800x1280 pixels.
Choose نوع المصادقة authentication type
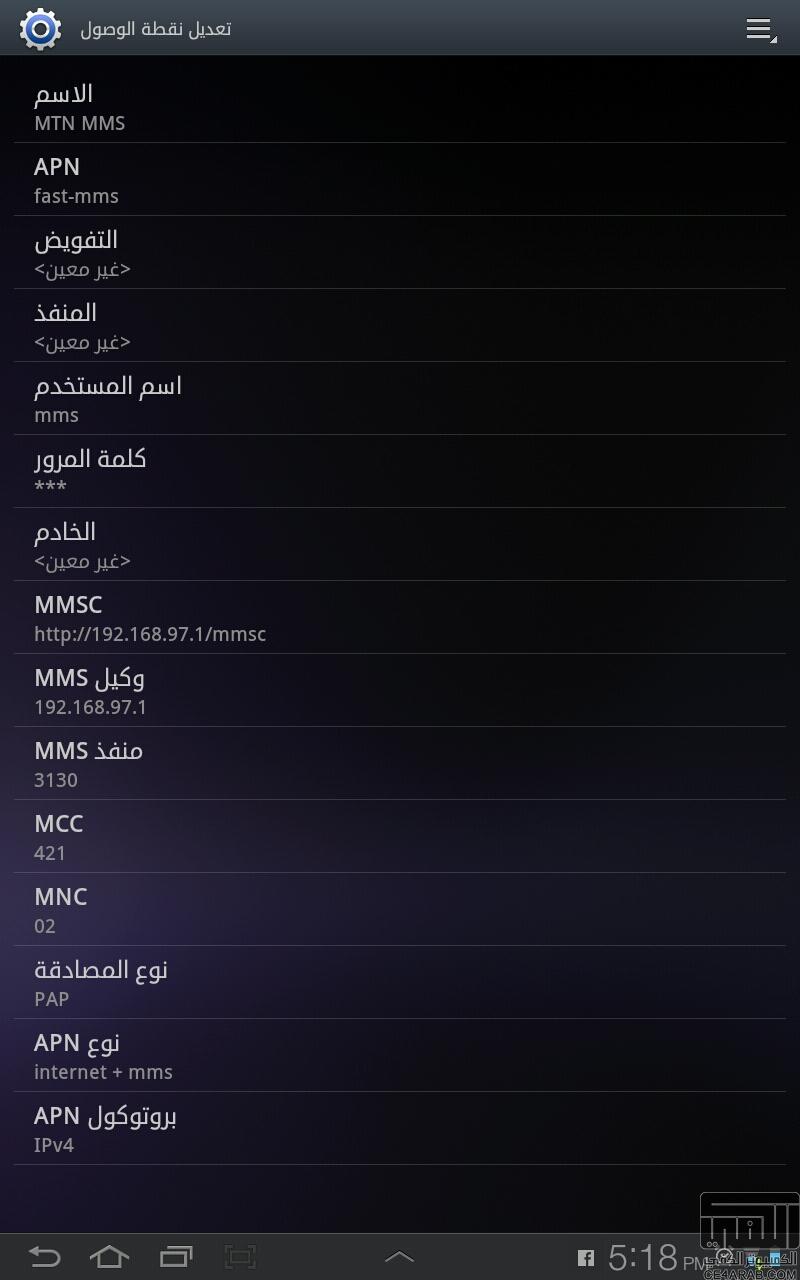coord(400,982)
